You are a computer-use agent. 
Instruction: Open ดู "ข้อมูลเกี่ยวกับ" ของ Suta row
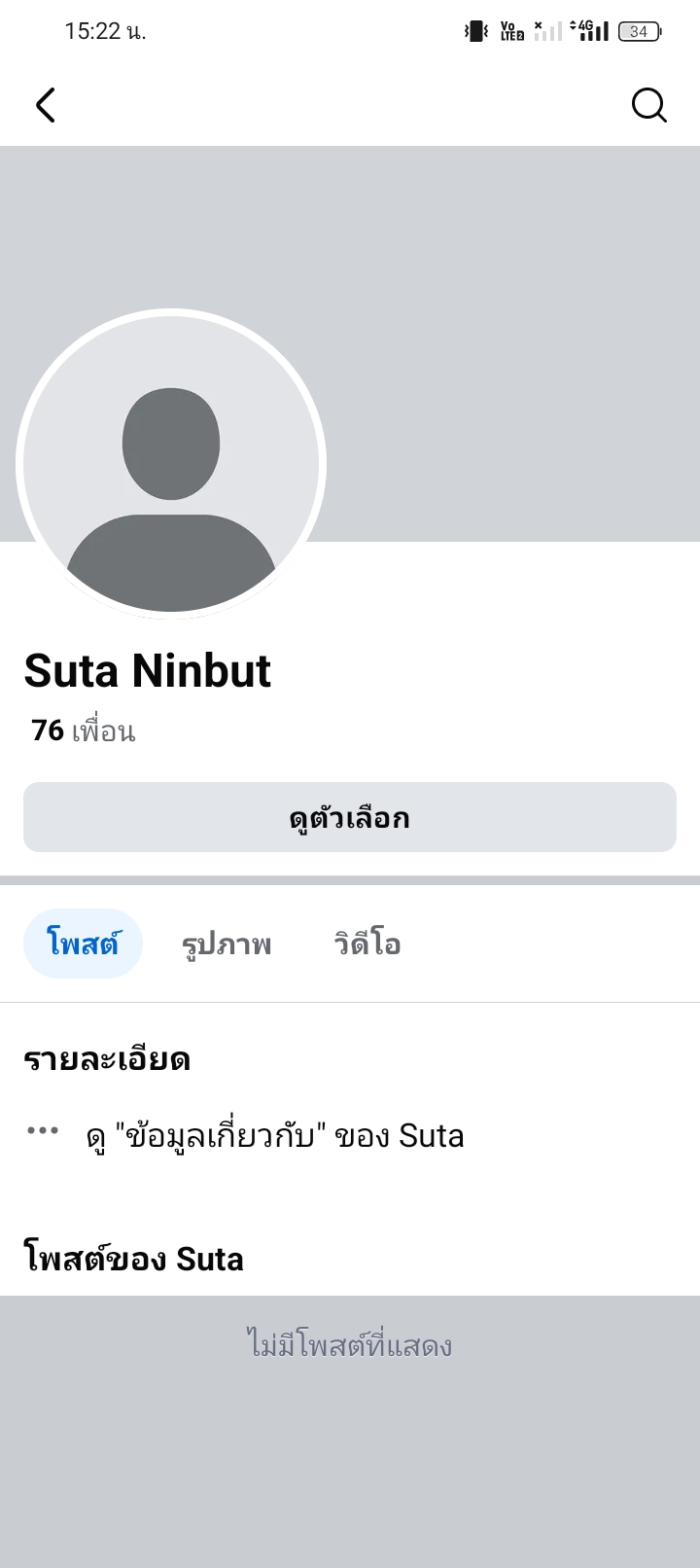pyautogui.click(x=274, y=1135)
